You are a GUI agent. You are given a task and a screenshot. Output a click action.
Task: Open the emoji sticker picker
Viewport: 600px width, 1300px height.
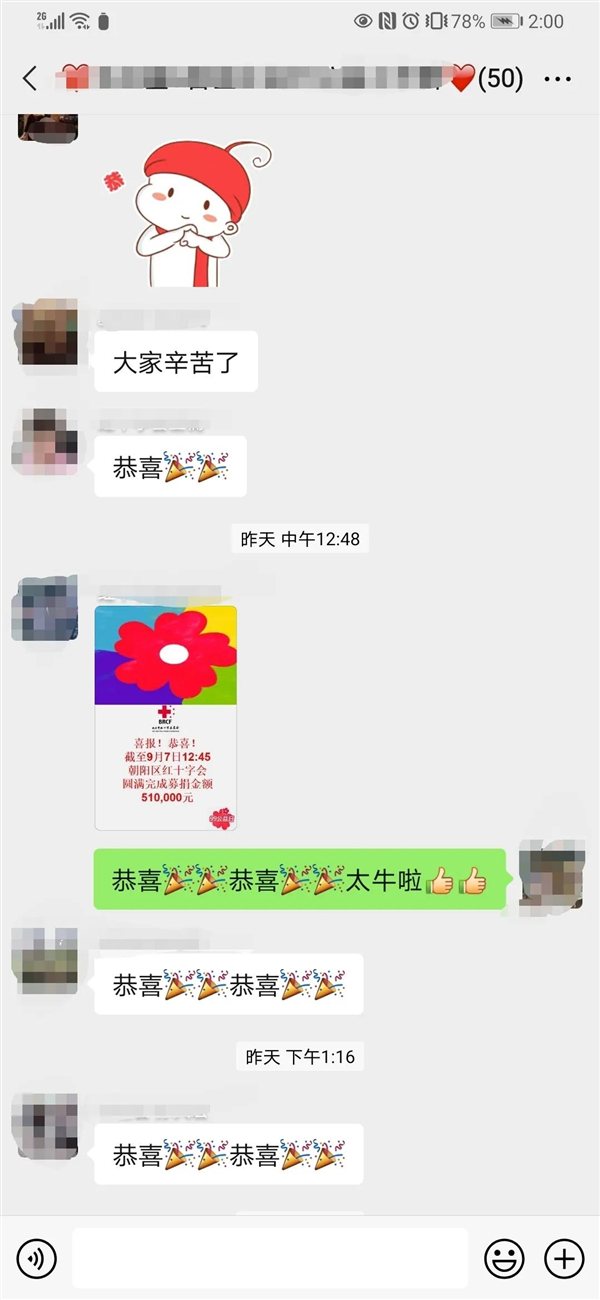tap(504, 1258)
